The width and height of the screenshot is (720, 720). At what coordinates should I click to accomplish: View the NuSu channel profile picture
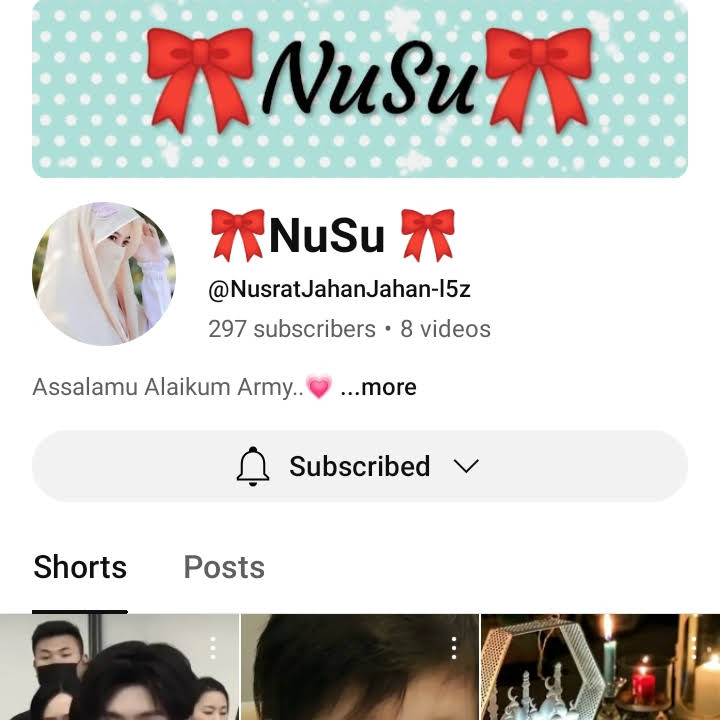click(x=104, y=274)
